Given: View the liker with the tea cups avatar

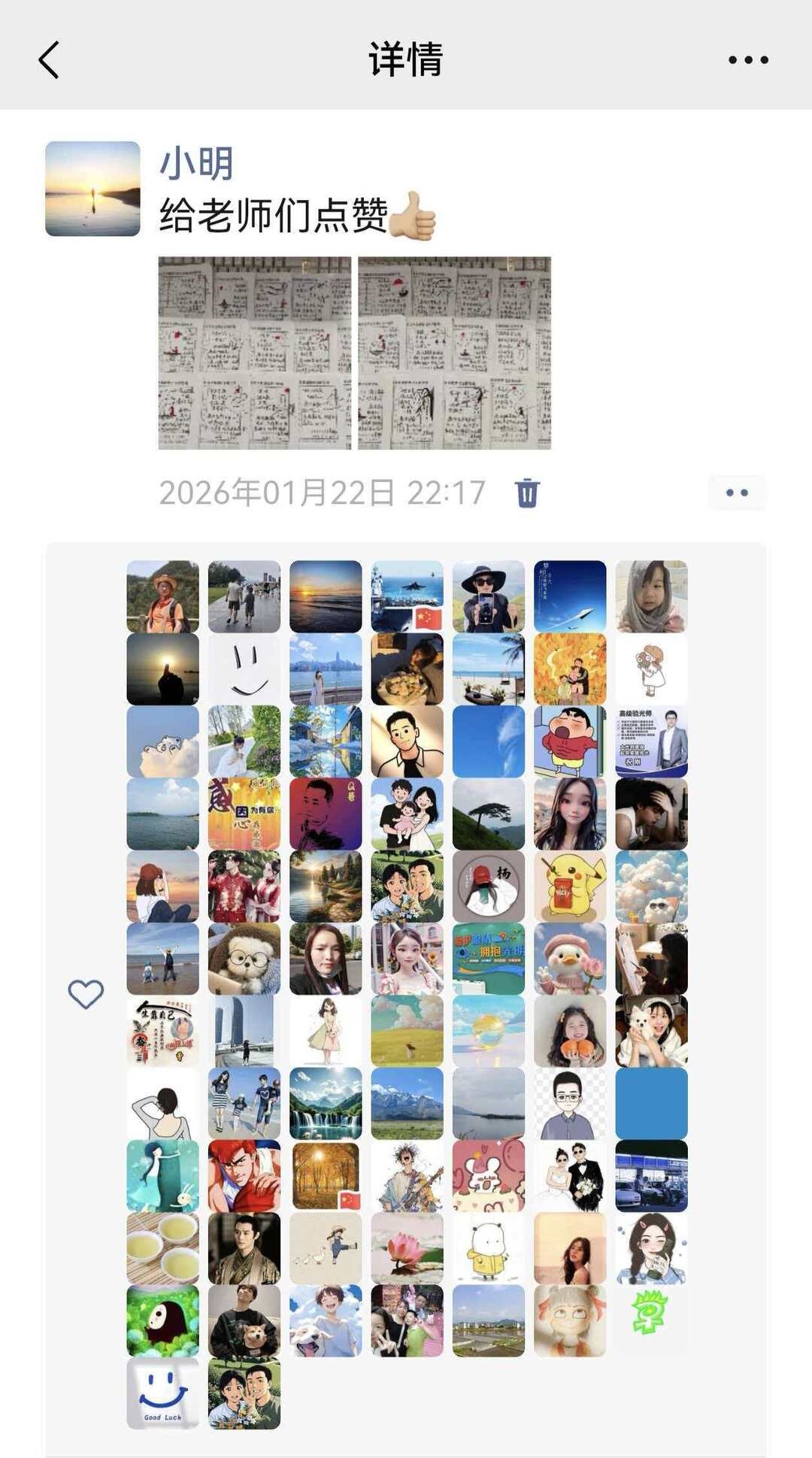Looking at the screenshot, I should click(162, 1248).
